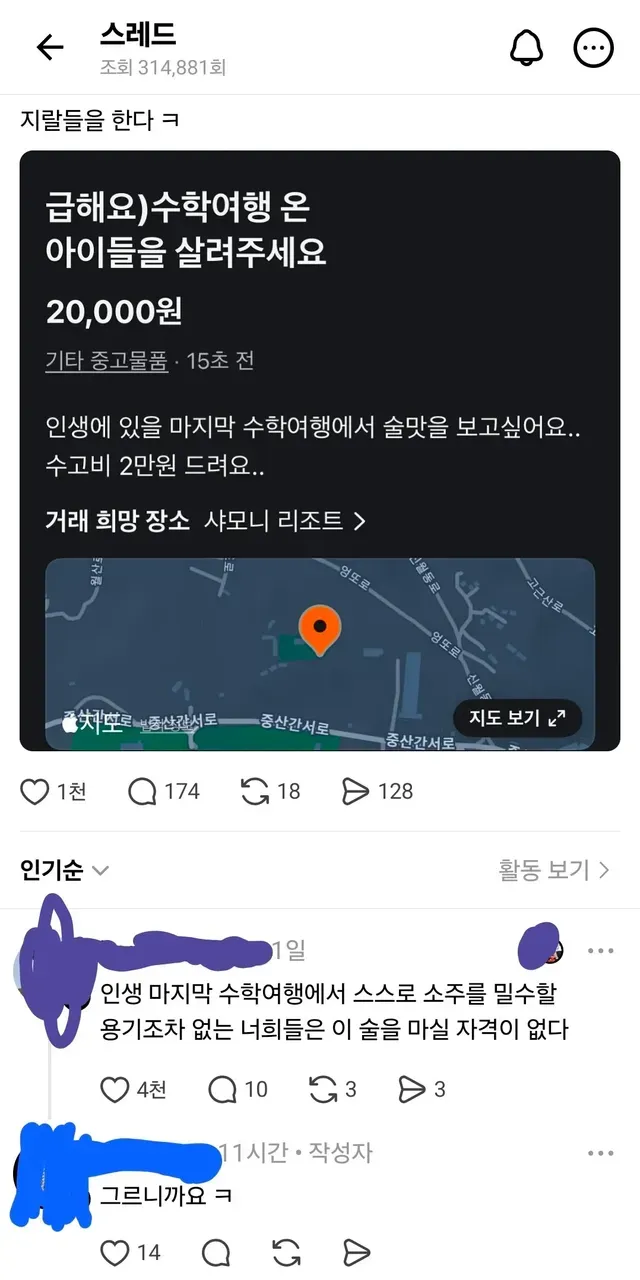Viewport: 640px width, 1280px height.
Task: Share the author's 그르니까요 reply
Action: [357, 1252]
